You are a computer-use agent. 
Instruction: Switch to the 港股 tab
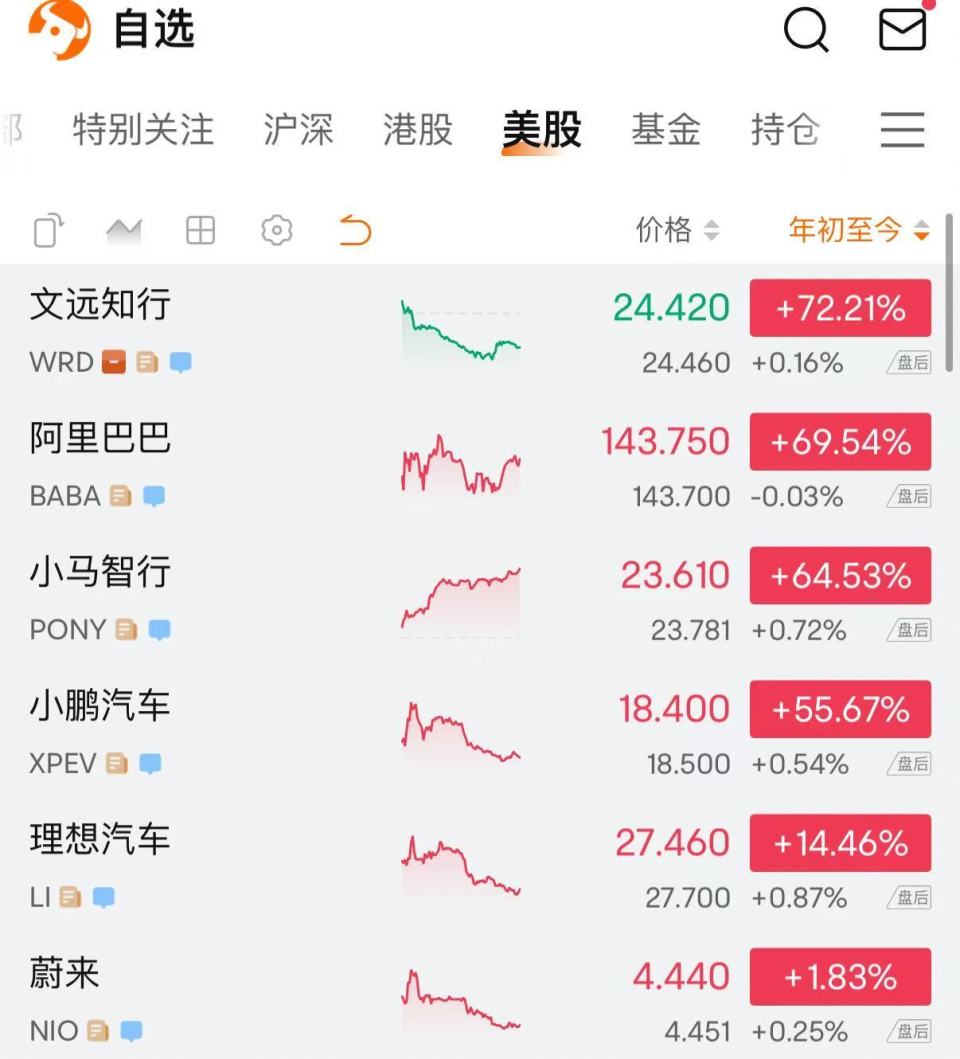(417, 130)
